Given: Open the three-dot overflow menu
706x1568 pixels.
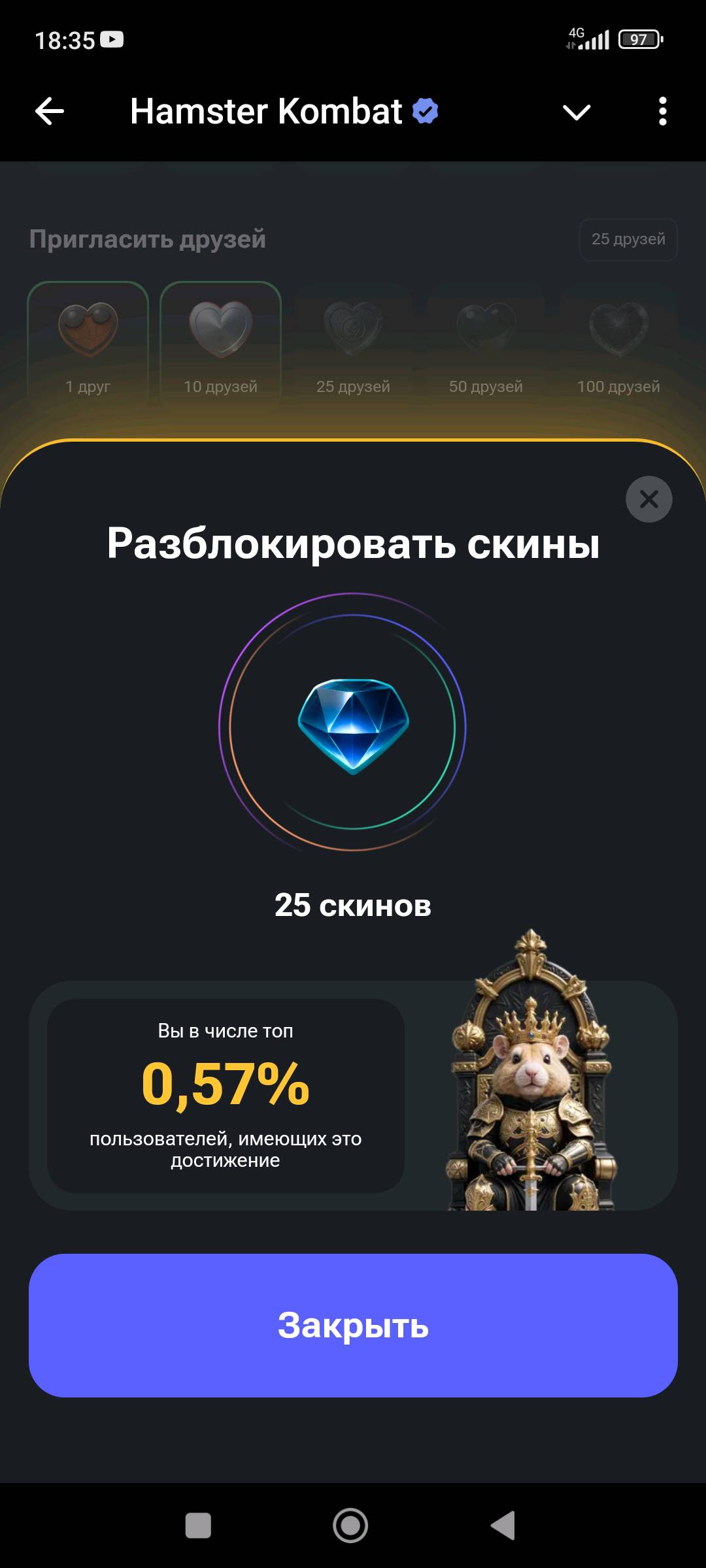Looking at the screenshot, I should point(662,111).
